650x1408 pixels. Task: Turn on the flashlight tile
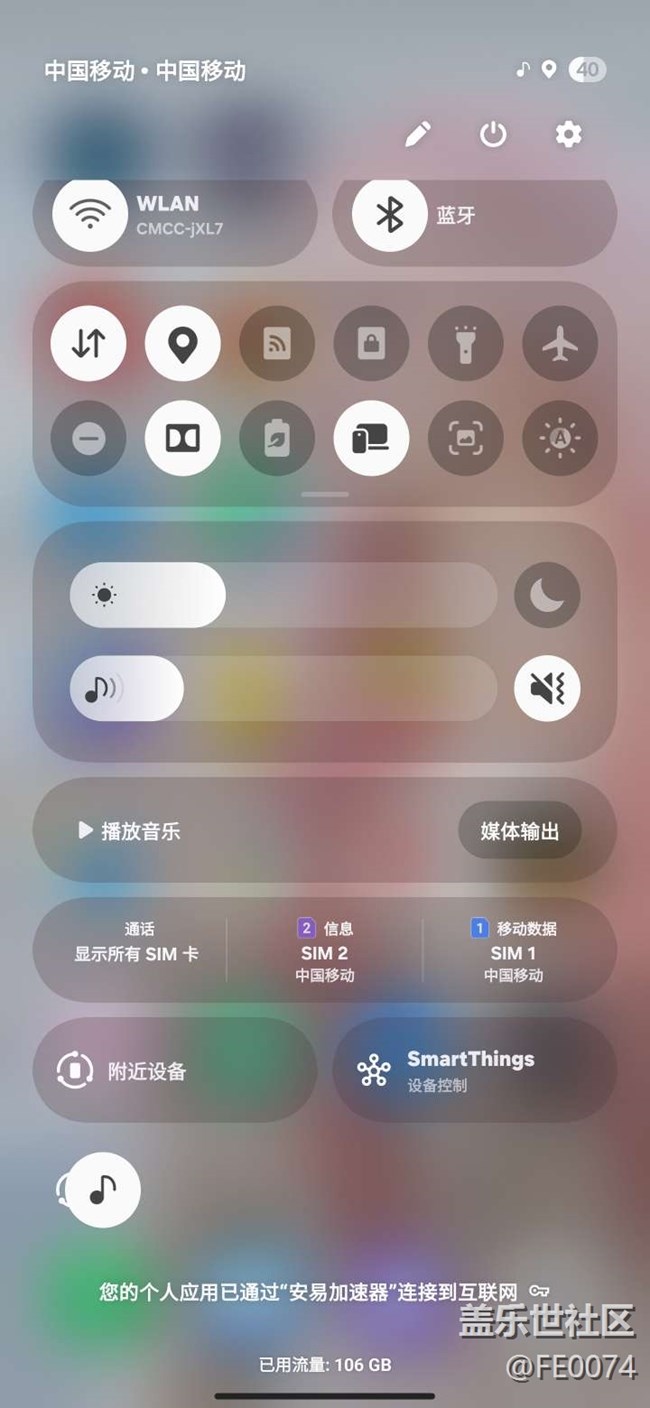coord(466,343)
